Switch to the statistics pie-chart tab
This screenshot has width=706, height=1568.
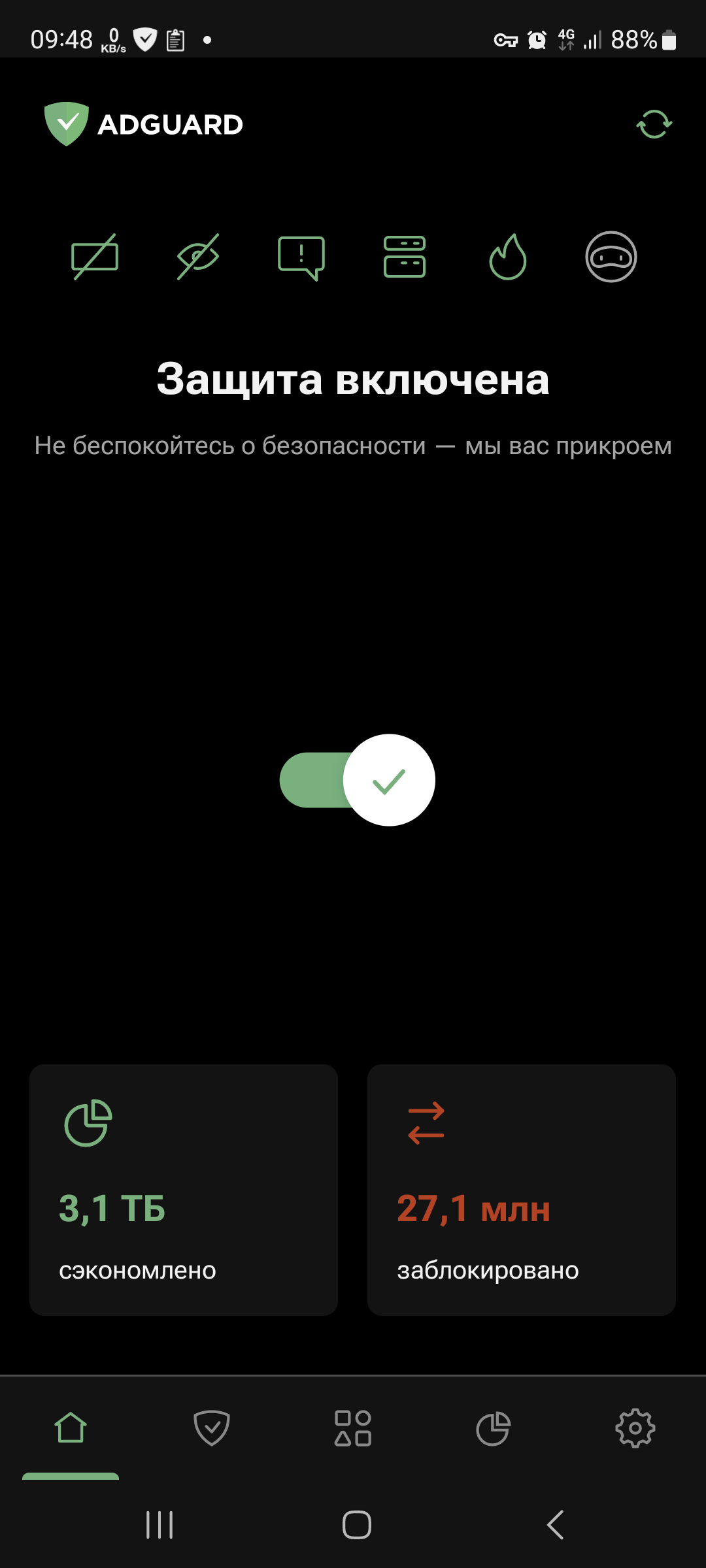tap(494, 1428)
